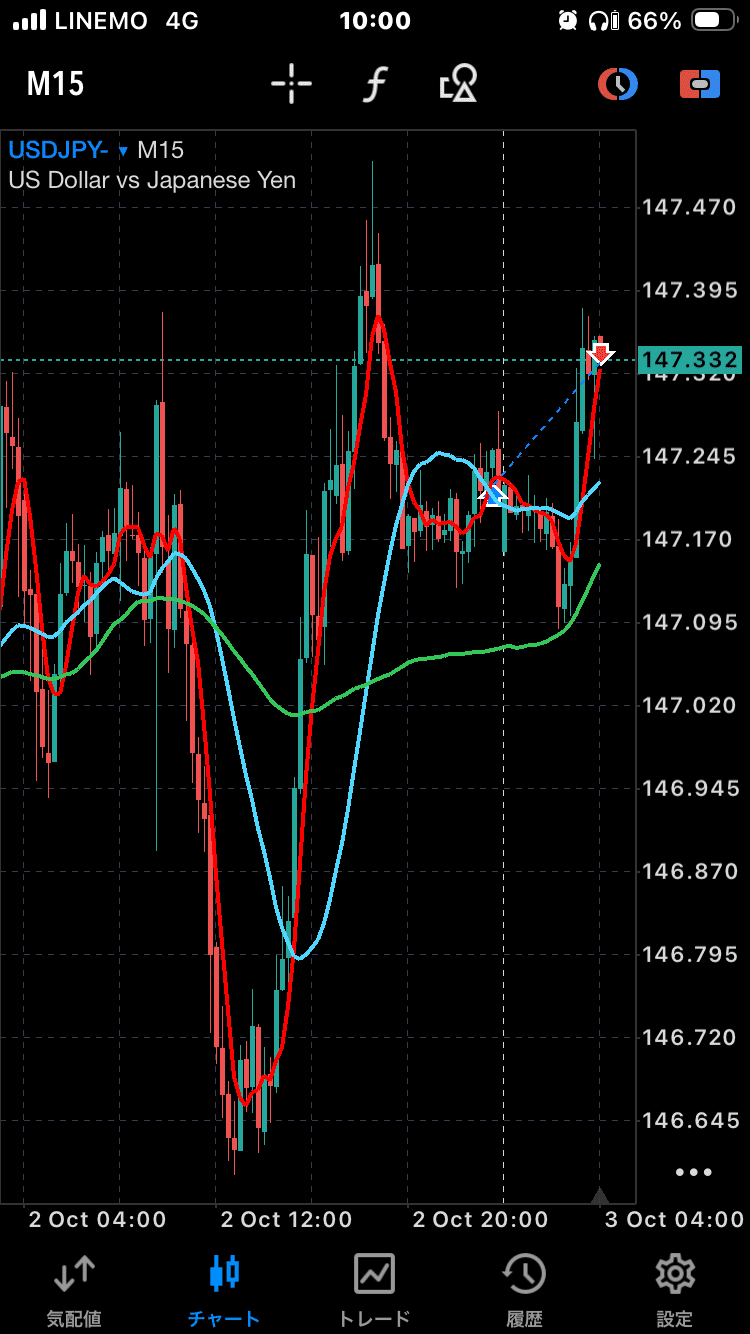Select the チャート chart tab
Viewport: 750px width, 1334px height.
tap(224, 1290)
